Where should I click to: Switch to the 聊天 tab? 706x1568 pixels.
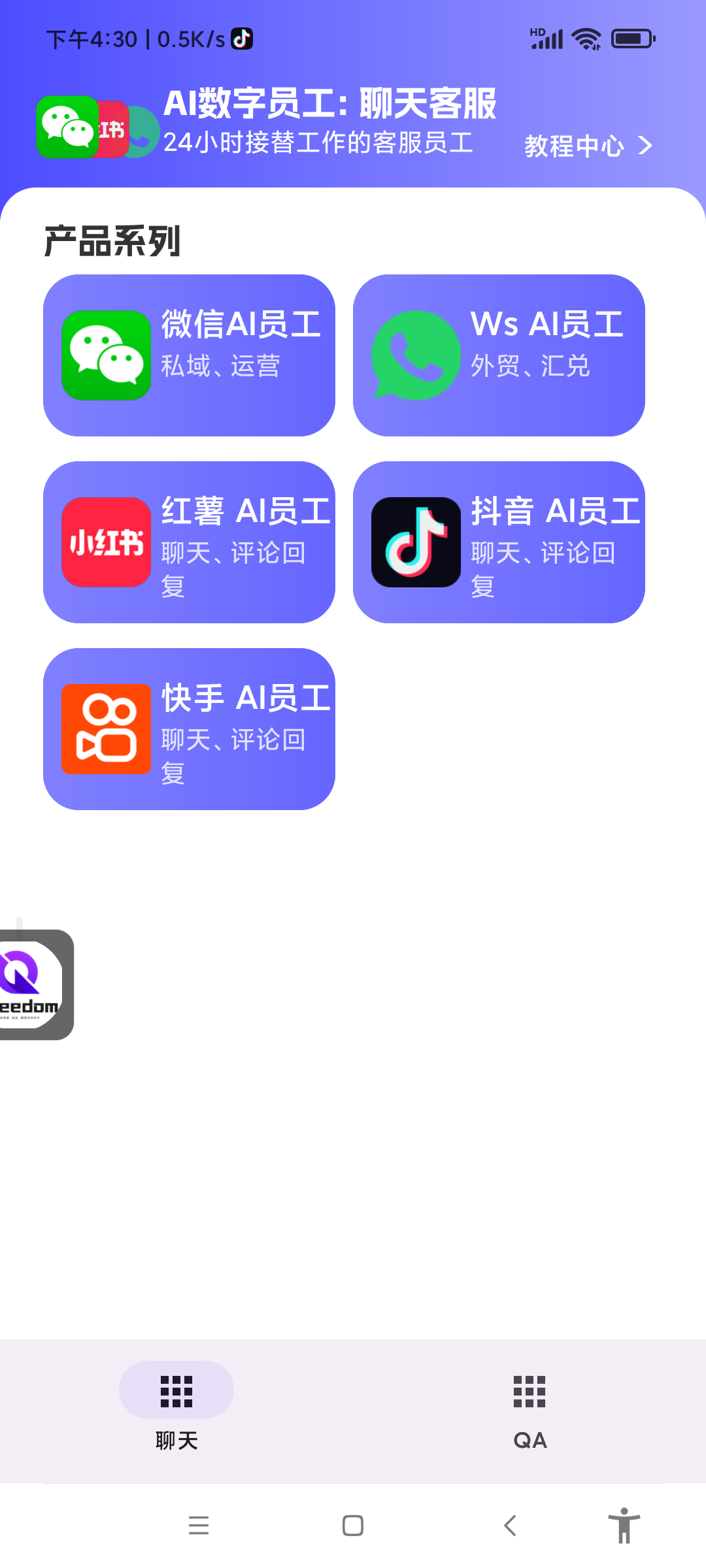pos(176,1406)
